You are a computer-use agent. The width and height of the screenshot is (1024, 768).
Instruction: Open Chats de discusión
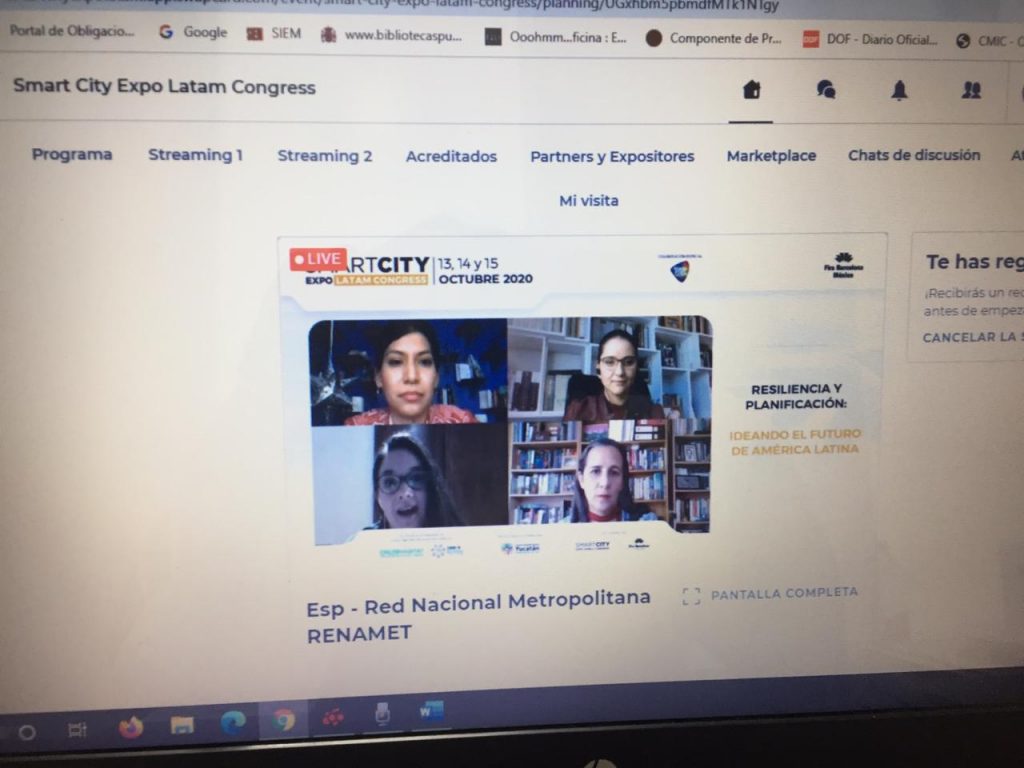tap(914, 155)
